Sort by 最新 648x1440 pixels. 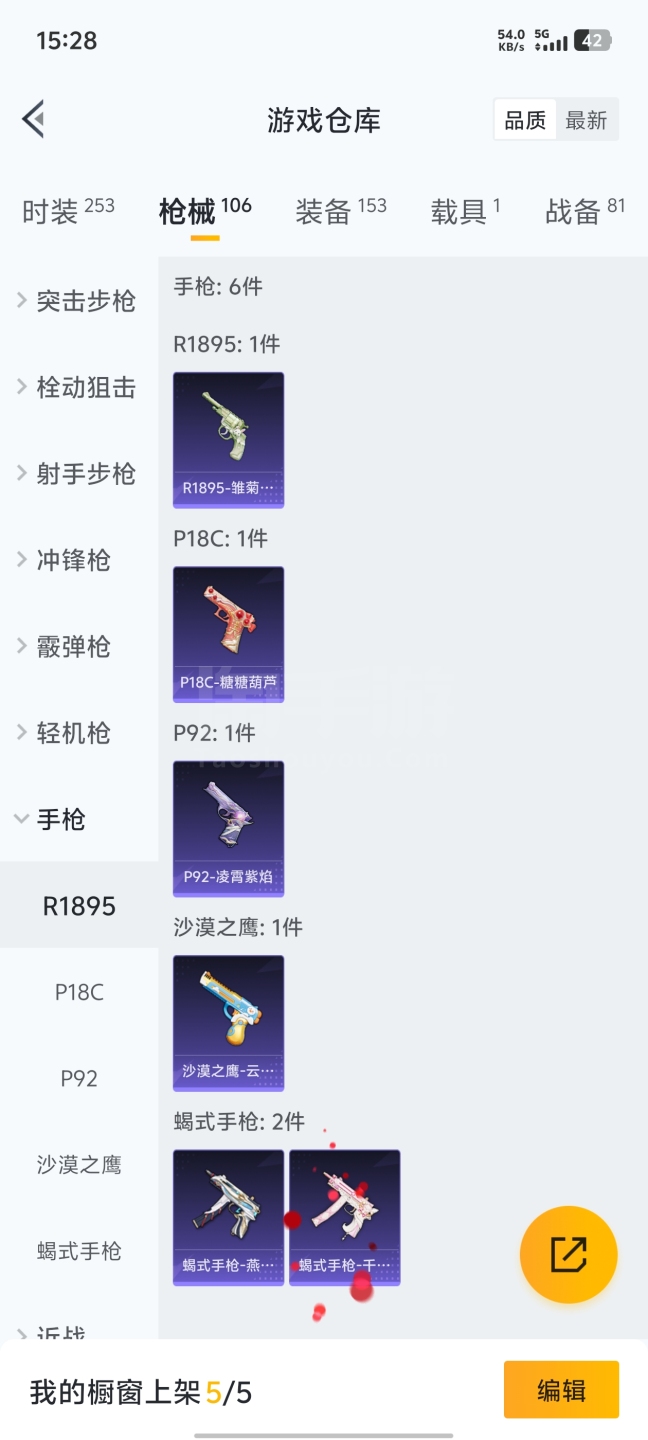tap(586, 120)
